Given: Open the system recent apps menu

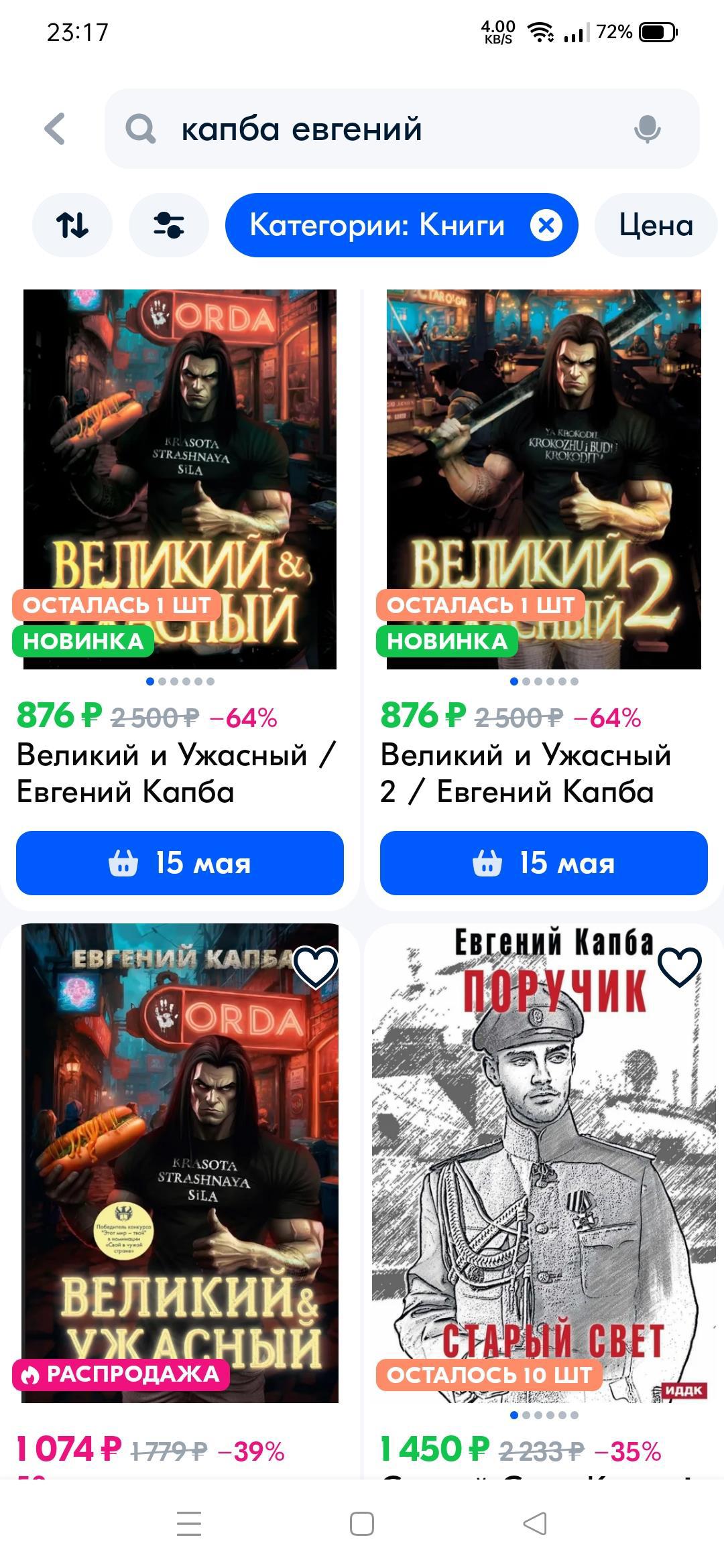Looking at the screenshot, I should pyautogui.click(x=189, y=1523).
